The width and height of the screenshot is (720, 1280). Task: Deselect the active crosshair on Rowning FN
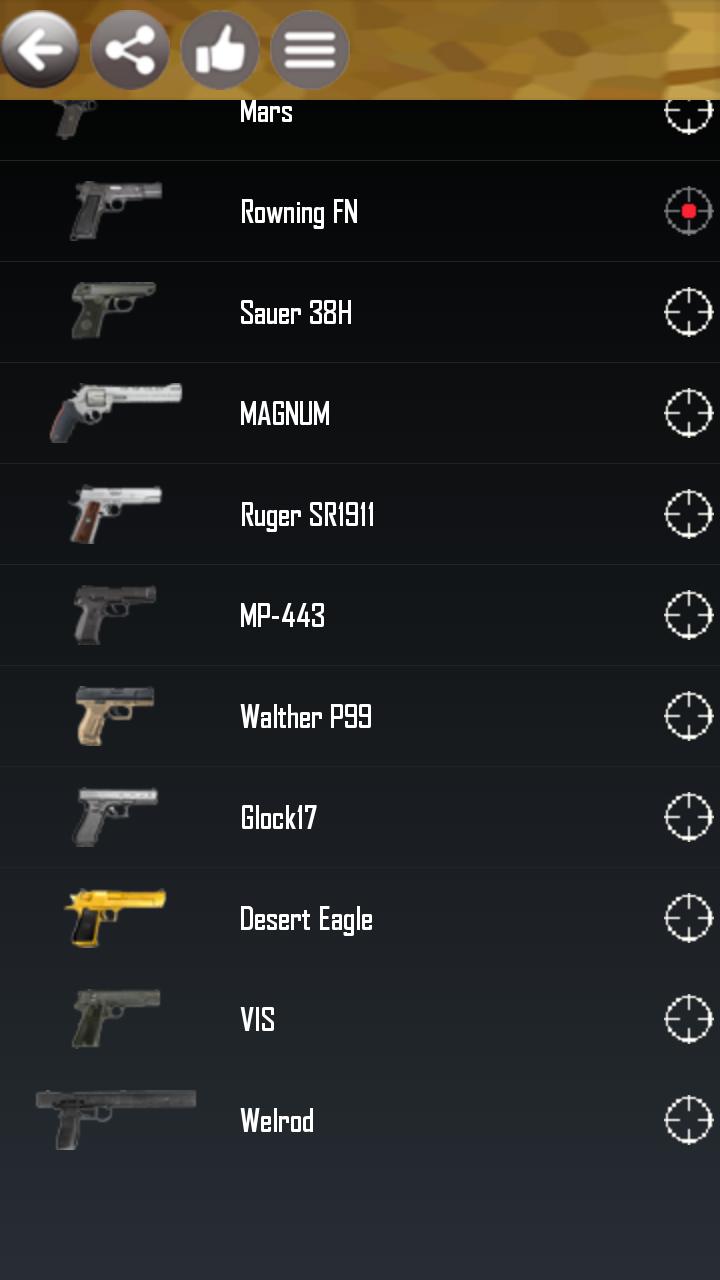coord(689,210)
